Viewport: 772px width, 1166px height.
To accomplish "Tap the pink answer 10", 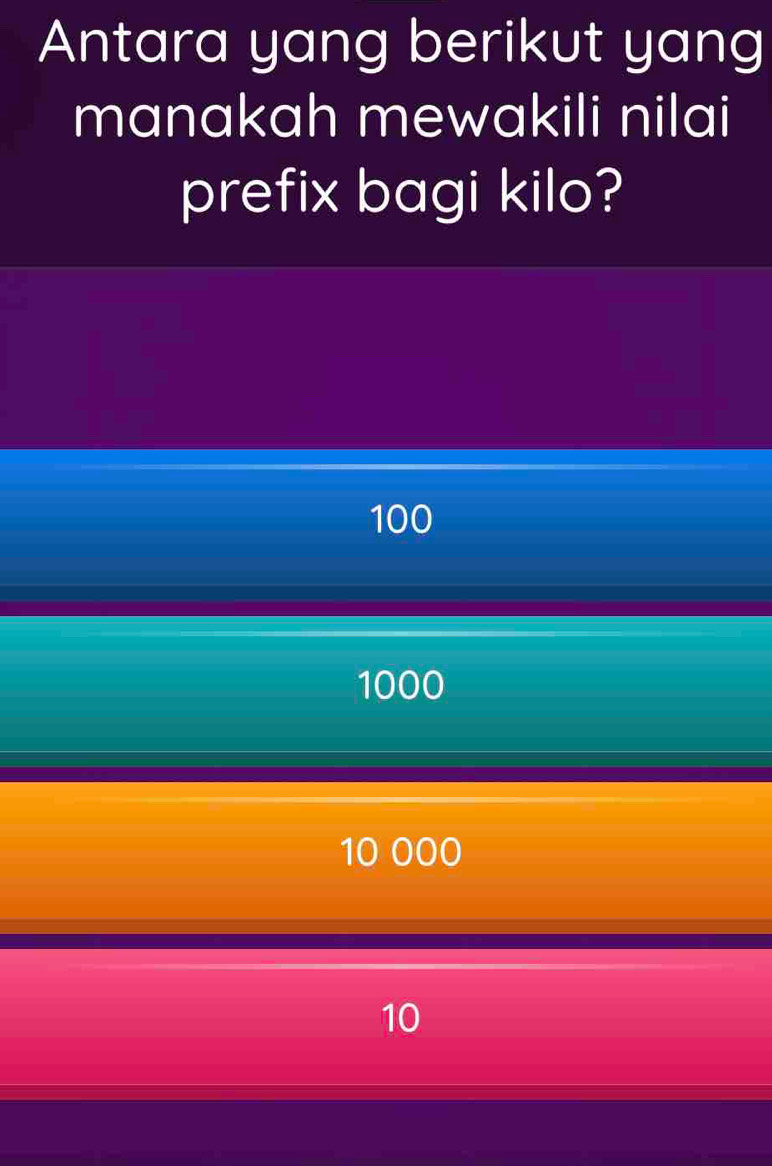I will point(386,1019).
